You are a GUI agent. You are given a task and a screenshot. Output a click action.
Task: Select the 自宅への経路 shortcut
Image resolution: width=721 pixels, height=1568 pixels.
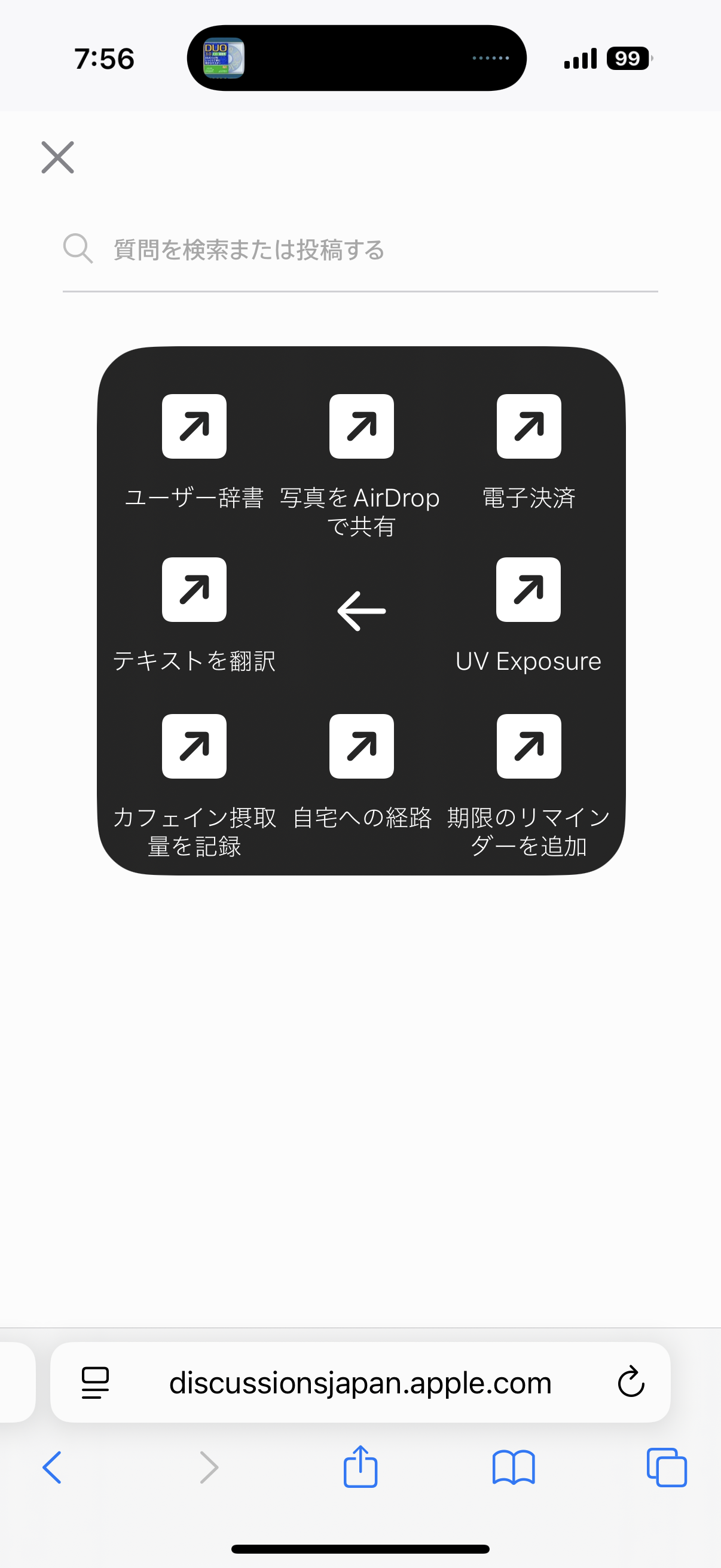[x=362, y=746]
